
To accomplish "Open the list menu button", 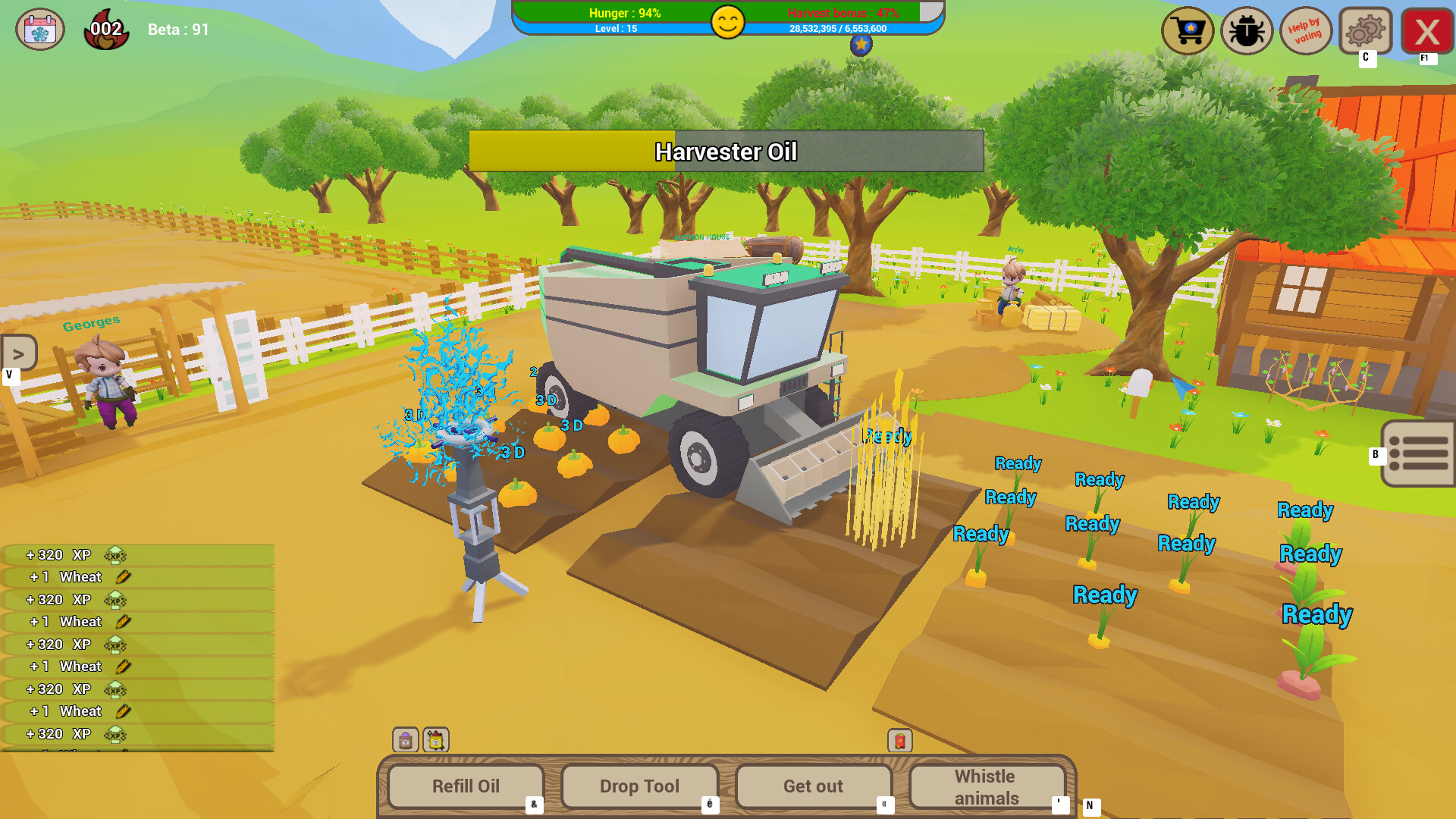I will coord(1418,453).
